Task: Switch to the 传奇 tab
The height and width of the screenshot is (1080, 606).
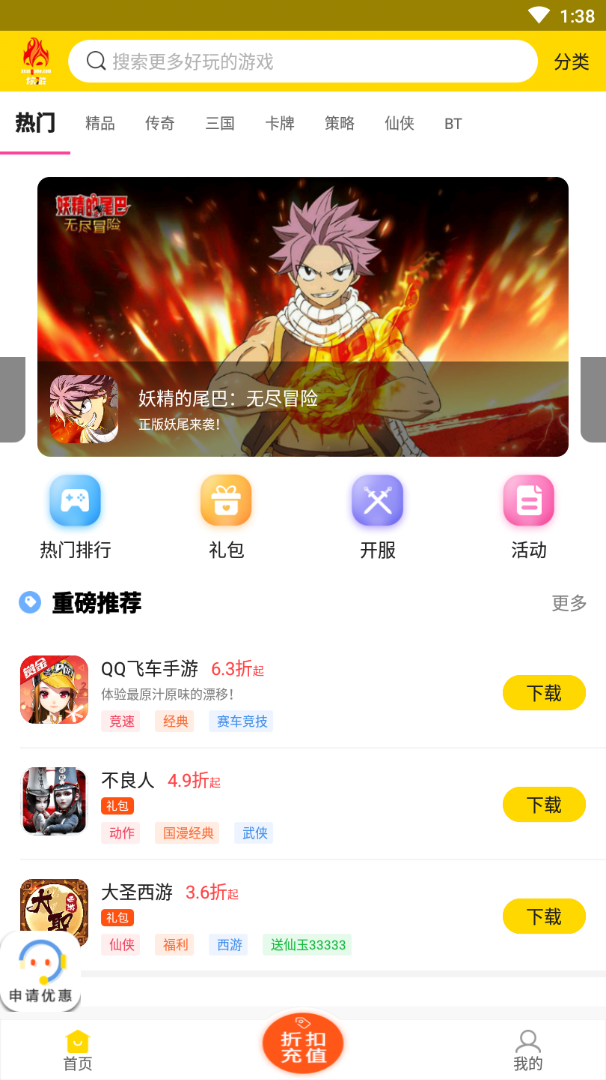Action: click(x=160, y=124)
